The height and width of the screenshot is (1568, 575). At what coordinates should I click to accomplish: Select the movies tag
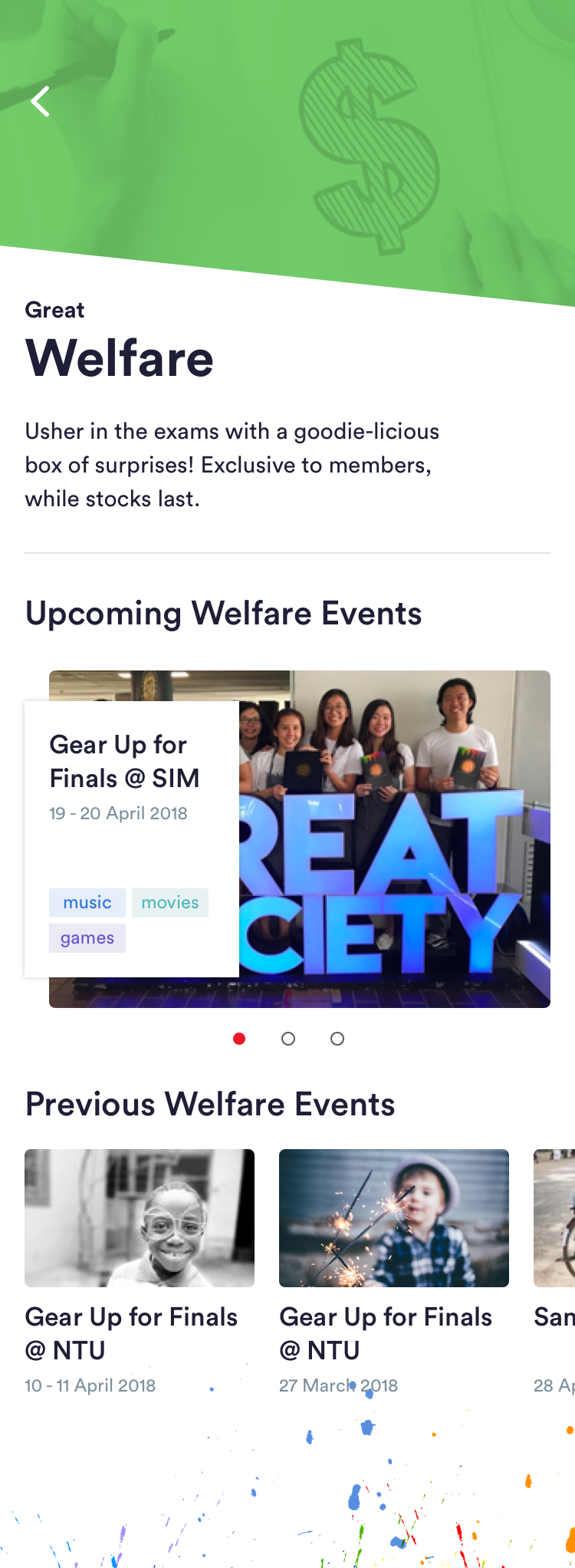[170, 903]
